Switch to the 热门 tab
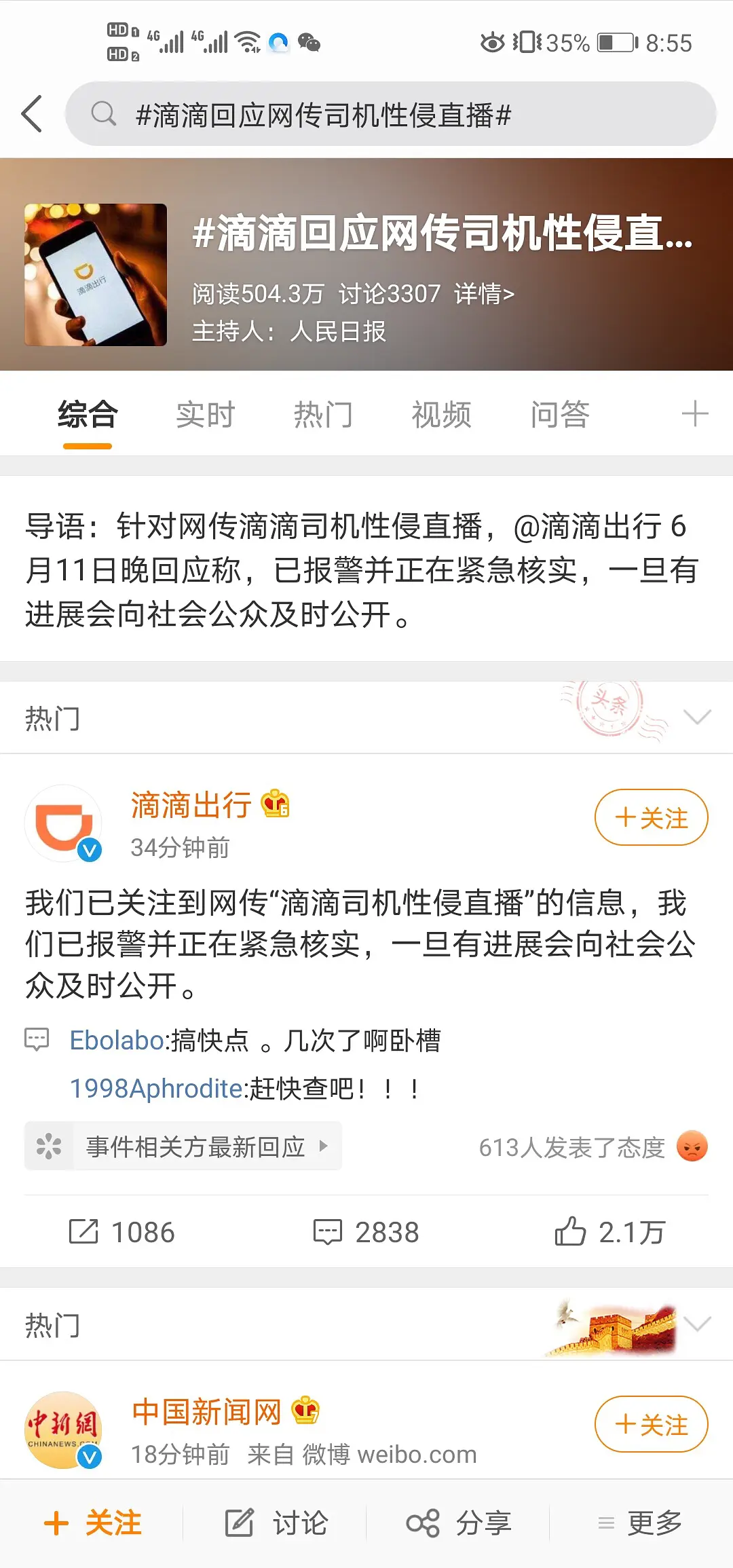 [323, 415]
